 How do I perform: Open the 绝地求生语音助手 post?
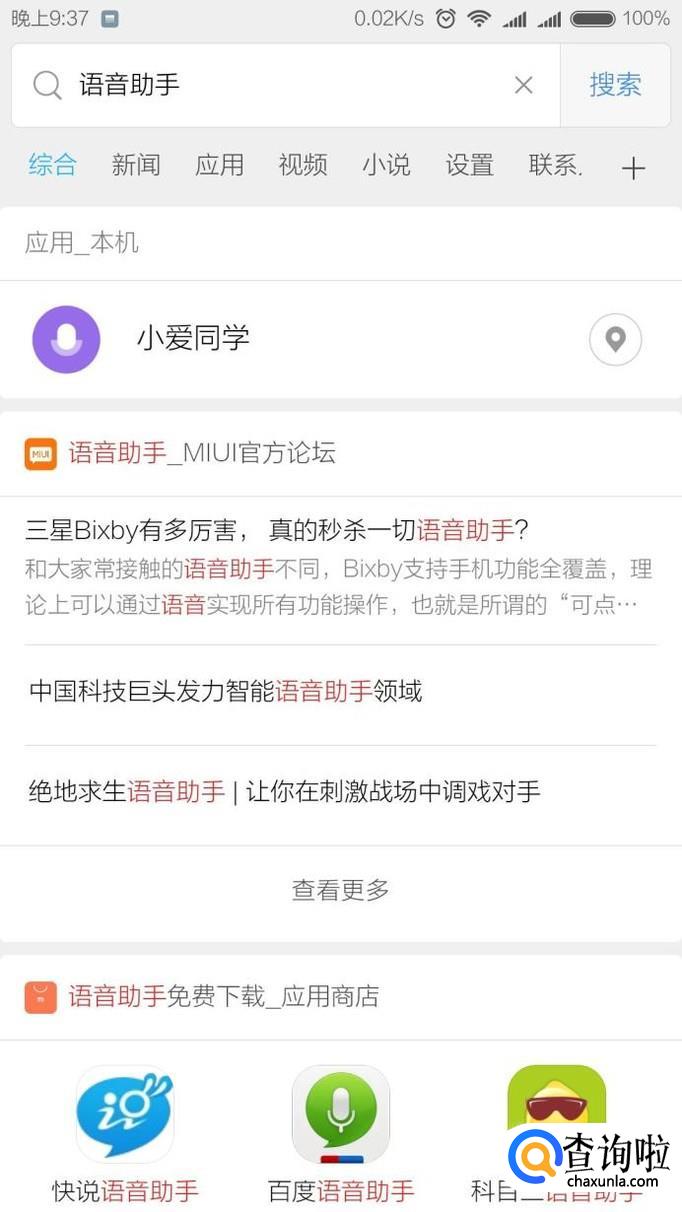284,792
